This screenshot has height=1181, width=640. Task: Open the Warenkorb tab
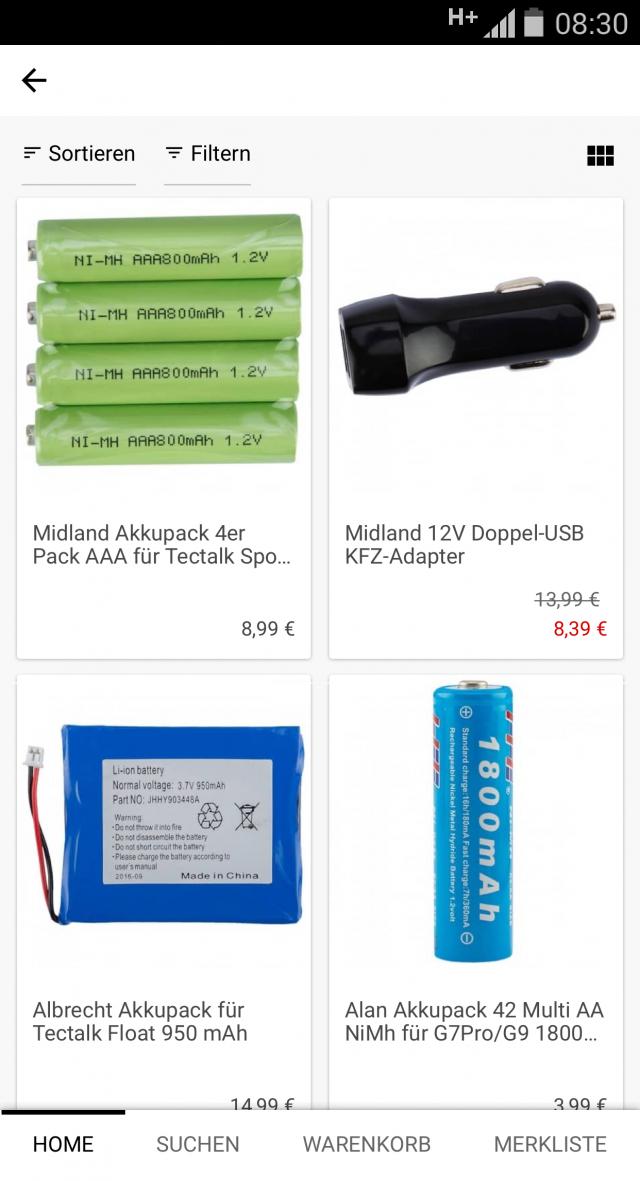367,1144
